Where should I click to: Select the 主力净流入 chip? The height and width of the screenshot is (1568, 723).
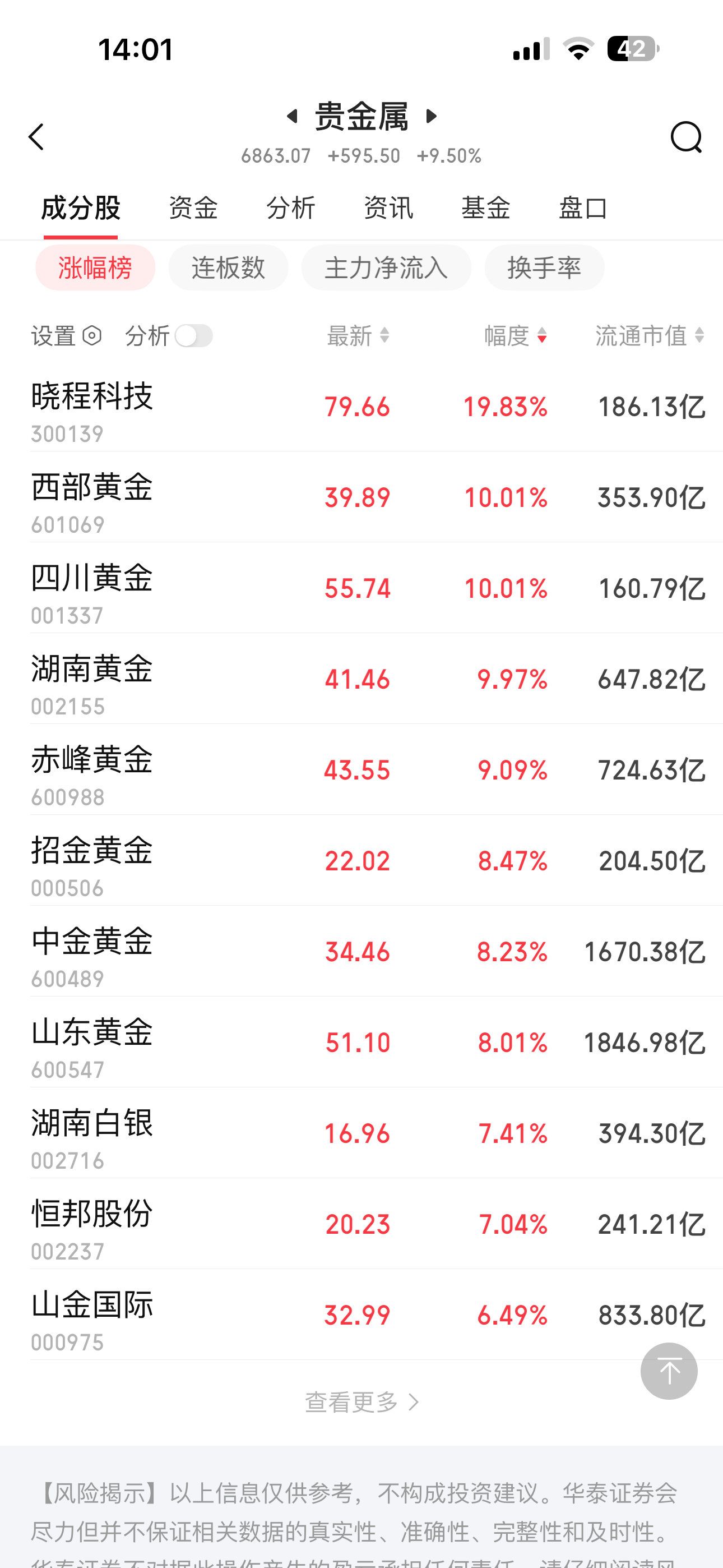386,268
